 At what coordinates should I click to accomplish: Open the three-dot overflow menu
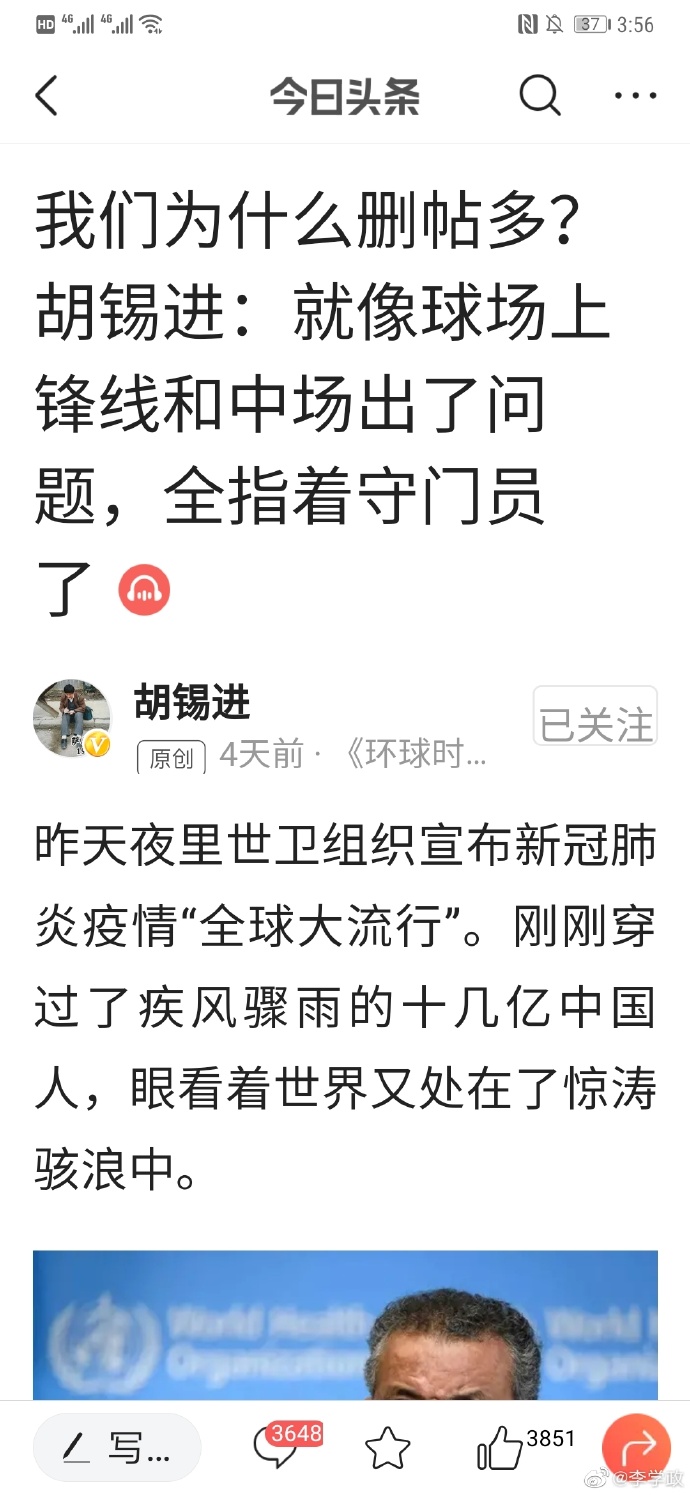[x=634, y=96]
